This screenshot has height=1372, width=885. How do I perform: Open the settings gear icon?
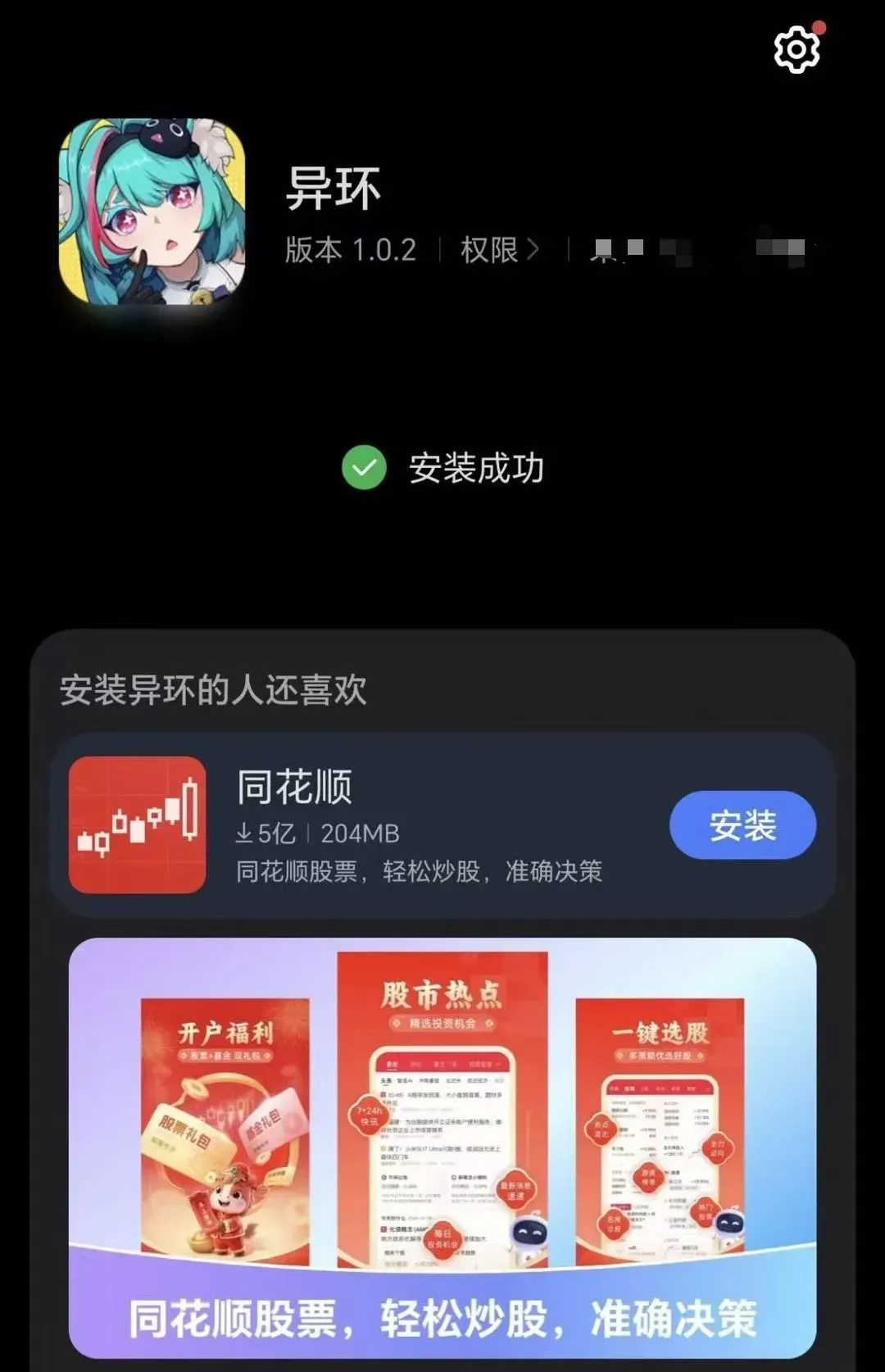click(x=796, y=50)
